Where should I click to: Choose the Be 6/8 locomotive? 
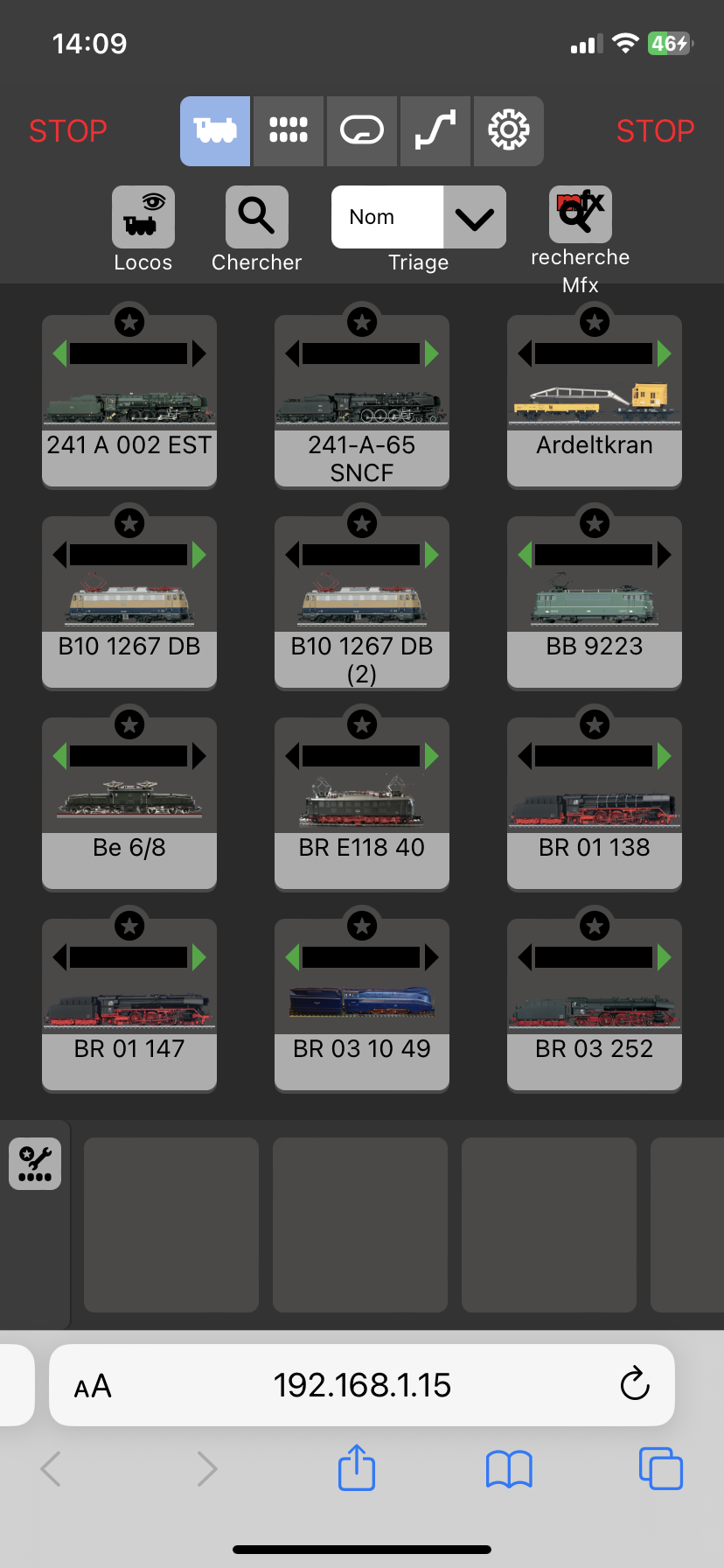click(129, 803)
